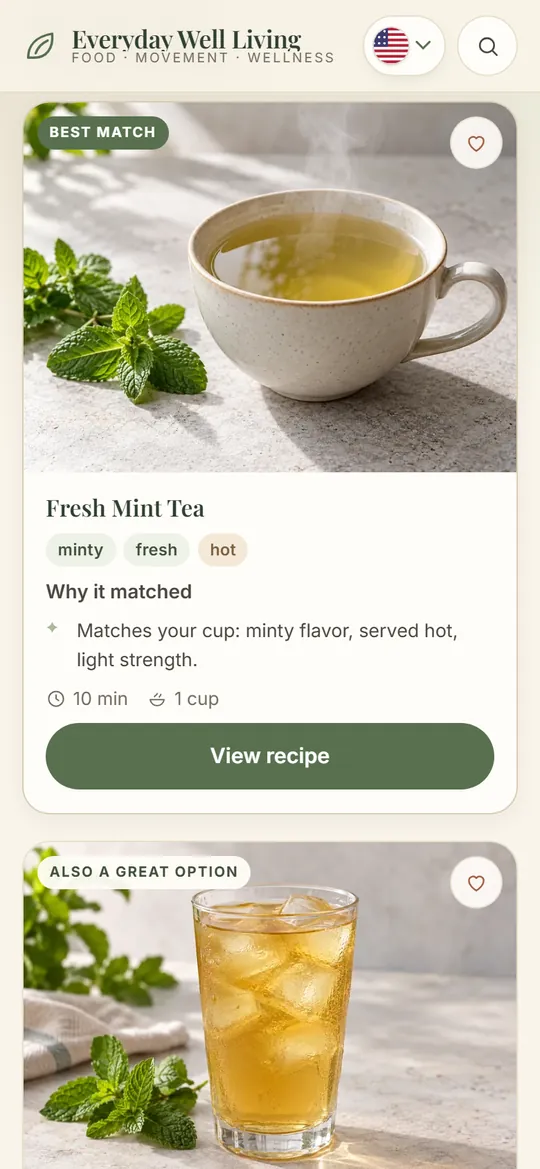Select the minty tag chip
Screen dimensions: 540x1169
tap(81, 550)
